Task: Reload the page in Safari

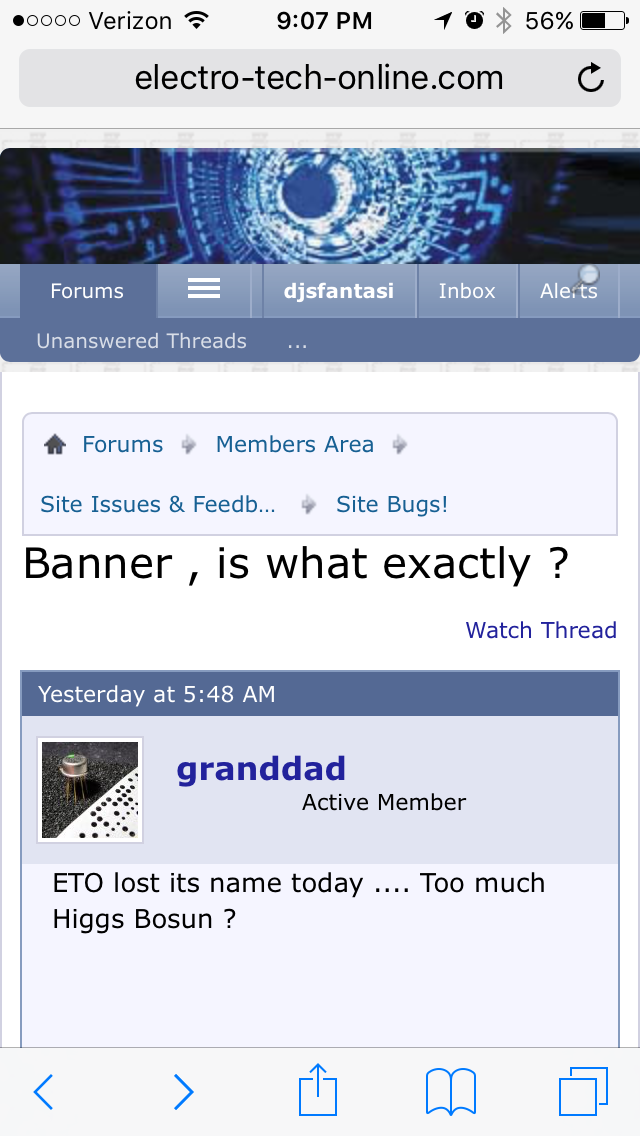Action: (x=591, y=78)
